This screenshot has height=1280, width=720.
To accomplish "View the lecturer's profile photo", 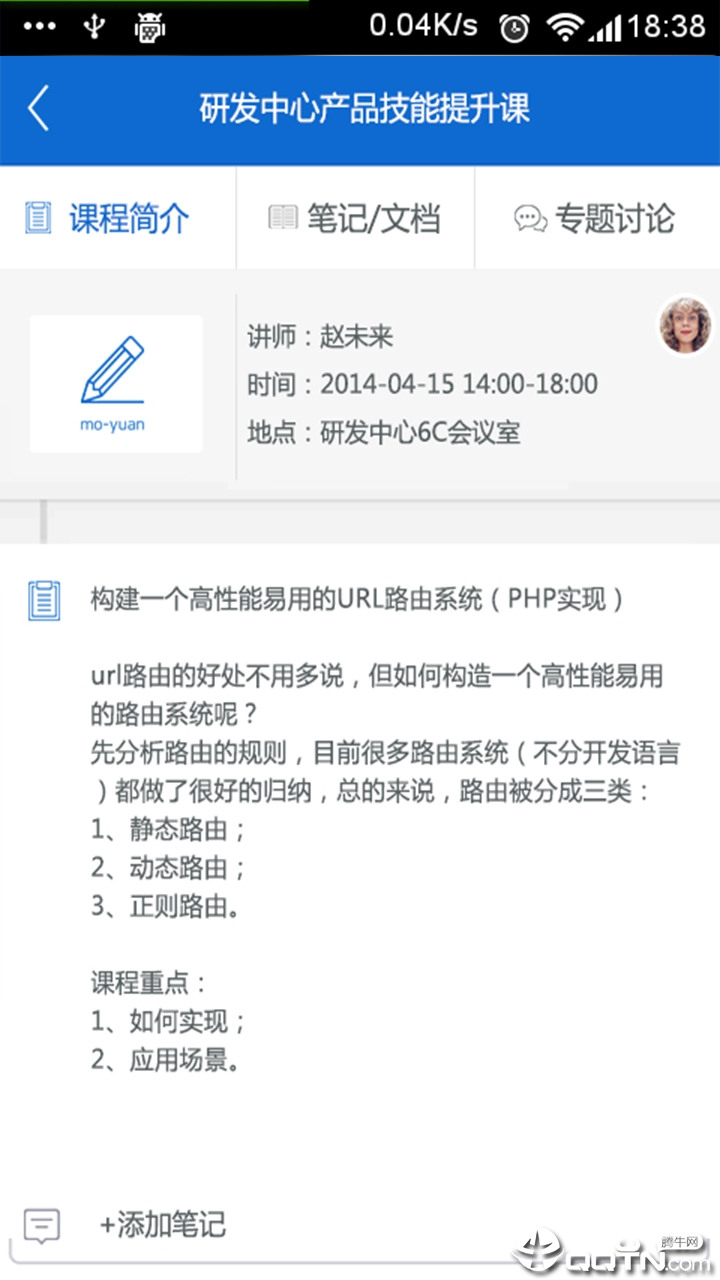I will click(x=685, y=326).
